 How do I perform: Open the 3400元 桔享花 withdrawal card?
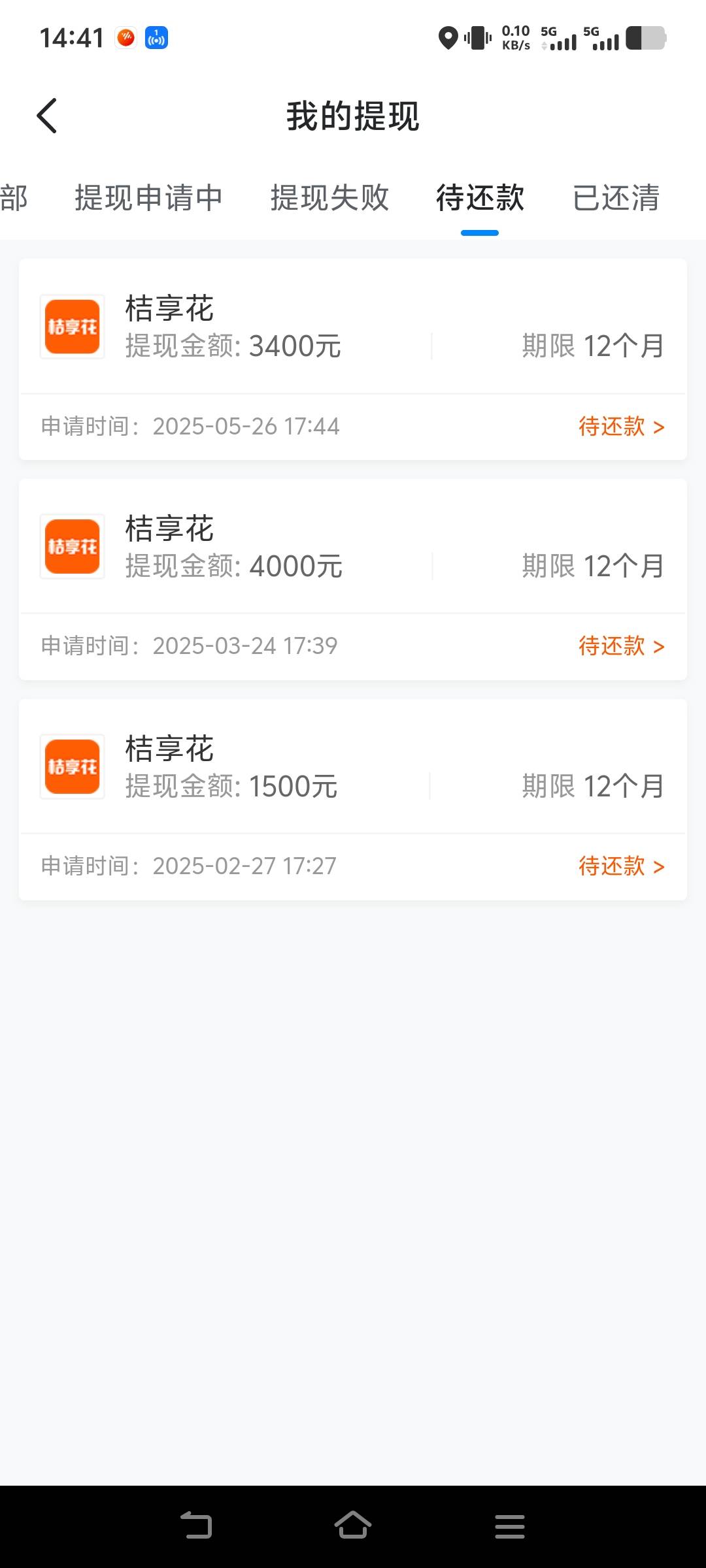[353, 328]
